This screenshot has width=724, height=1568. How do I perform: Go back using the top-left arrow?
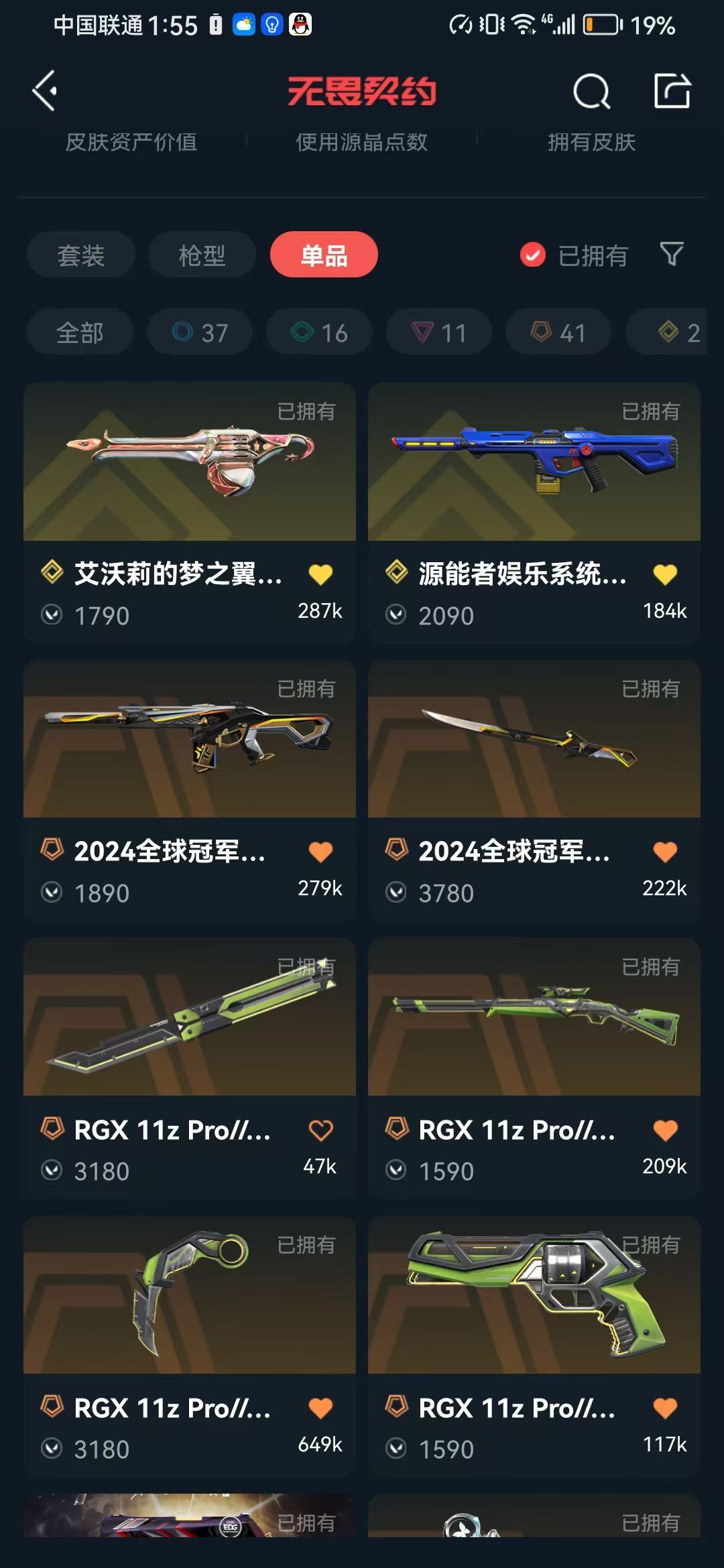coord(45,90)
